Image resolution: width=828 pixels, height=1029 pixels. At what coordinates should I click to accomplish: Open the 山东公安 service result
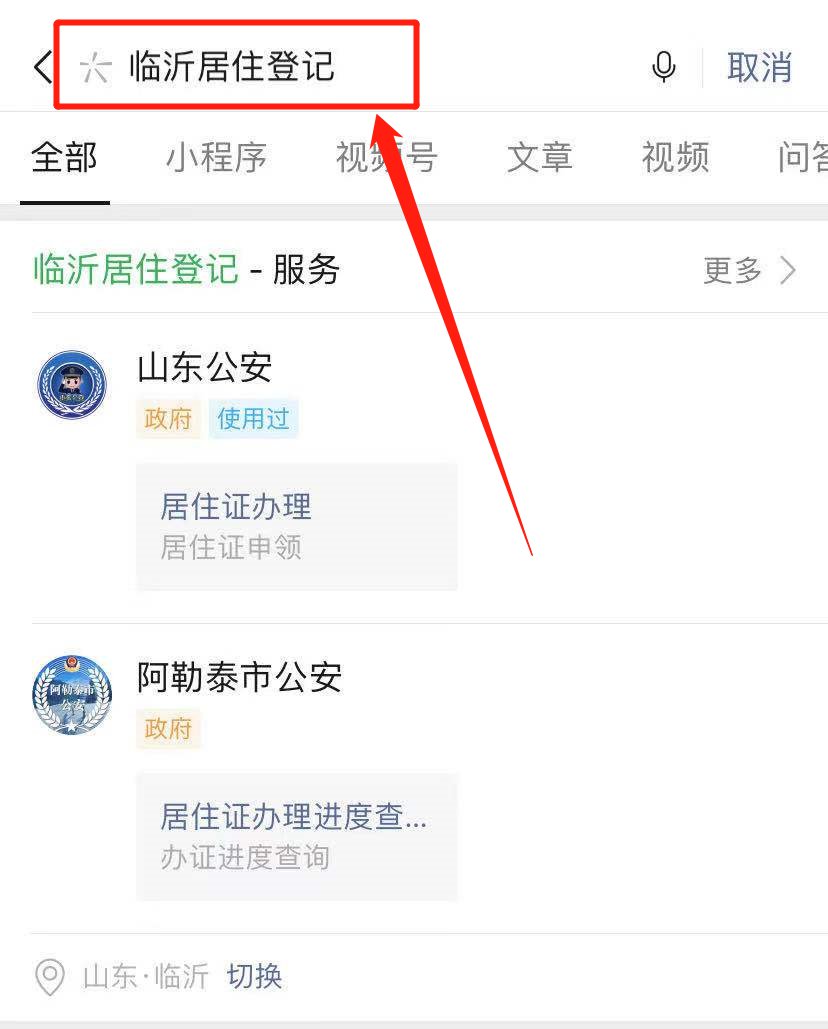[x=205, y=368]
